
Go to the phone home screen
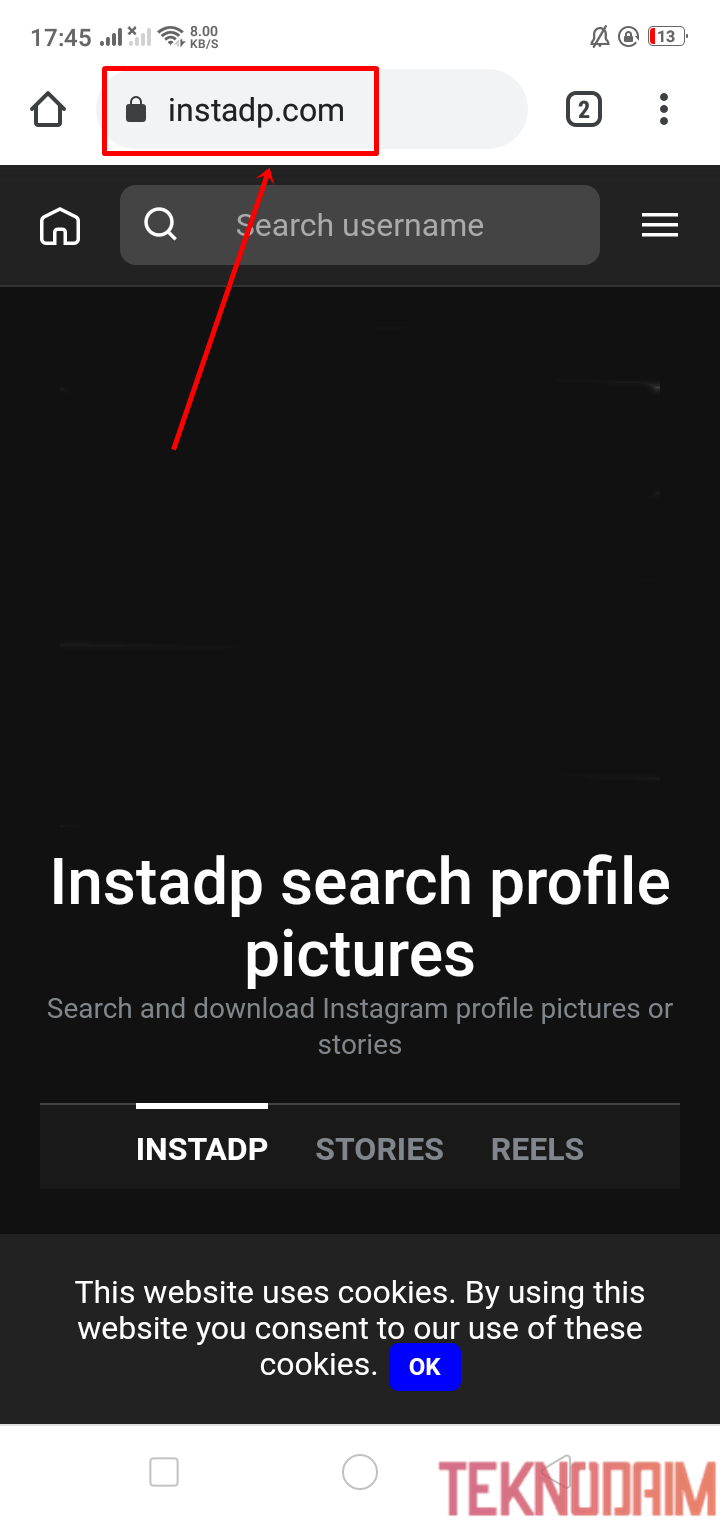coord(360,1472)
